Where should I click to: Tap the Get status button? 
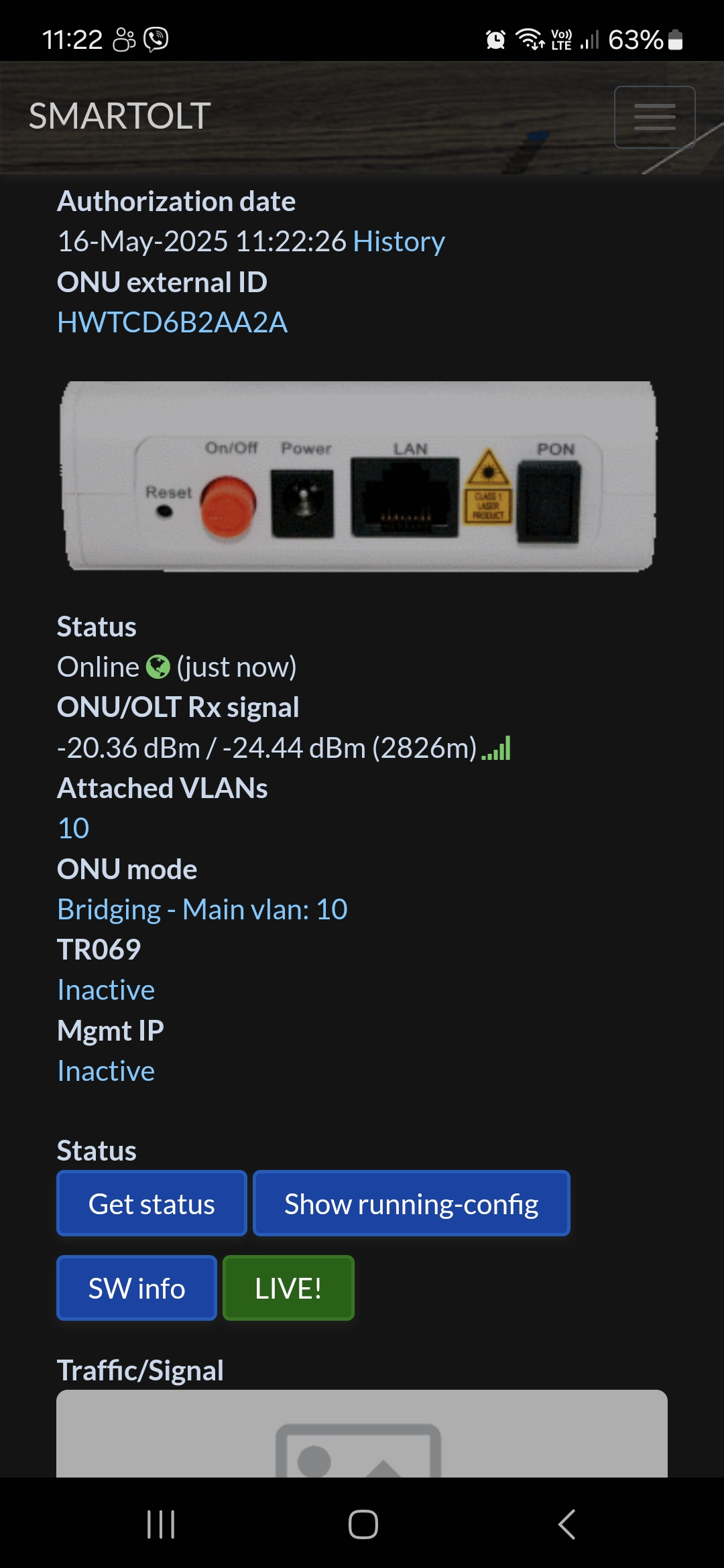coord(152,1203)
